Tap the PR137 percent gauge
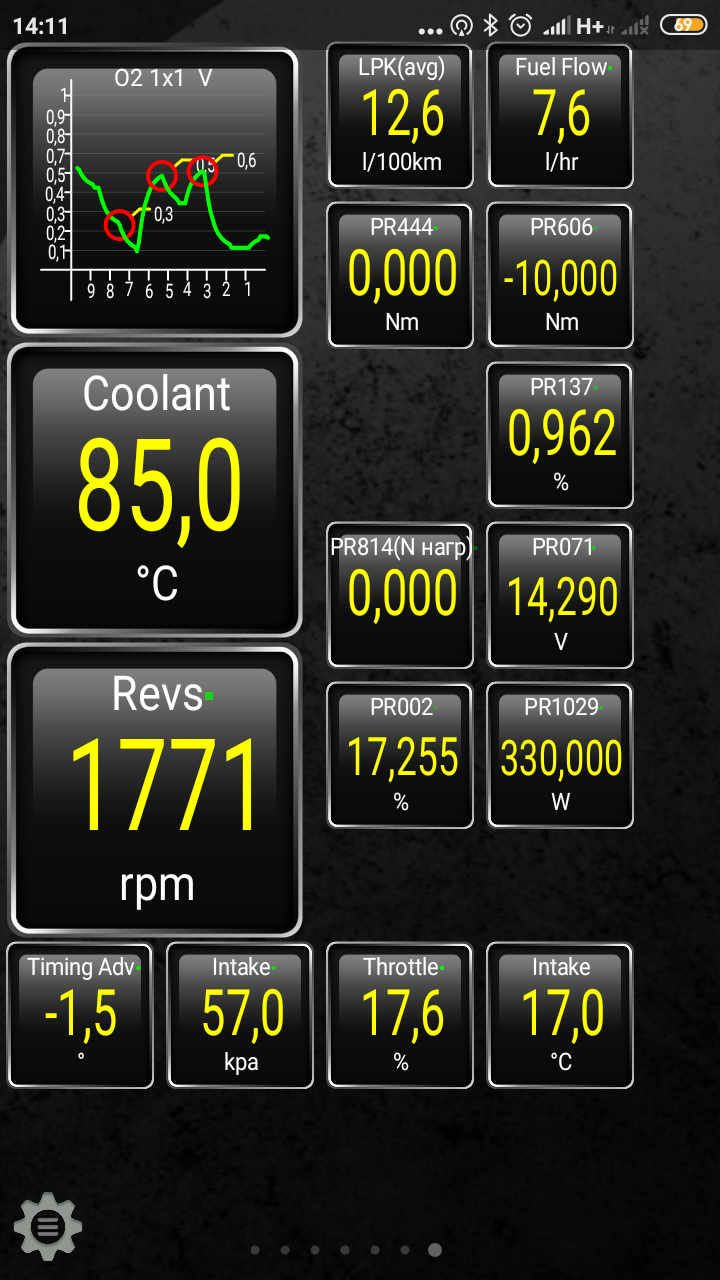720x1280 pixels. (x=561, y=436)
